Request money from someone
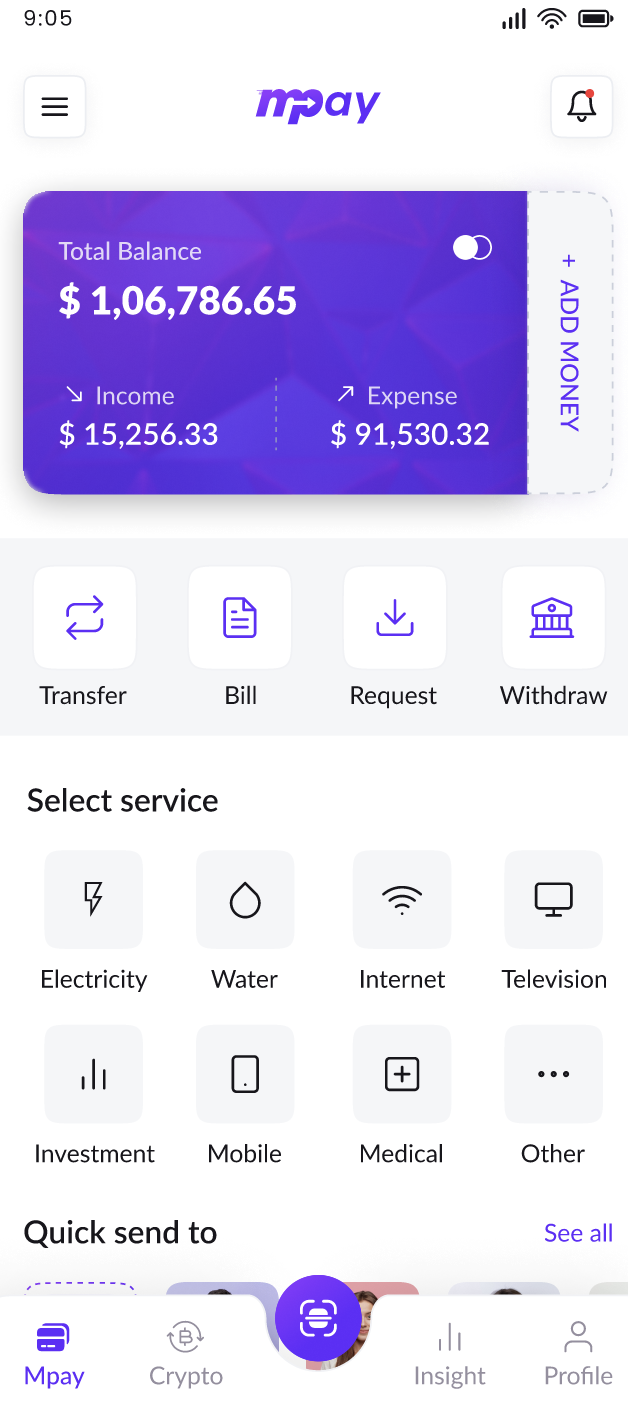Image resolution: width=628 pixels, height=1404 pixels. 395,618
